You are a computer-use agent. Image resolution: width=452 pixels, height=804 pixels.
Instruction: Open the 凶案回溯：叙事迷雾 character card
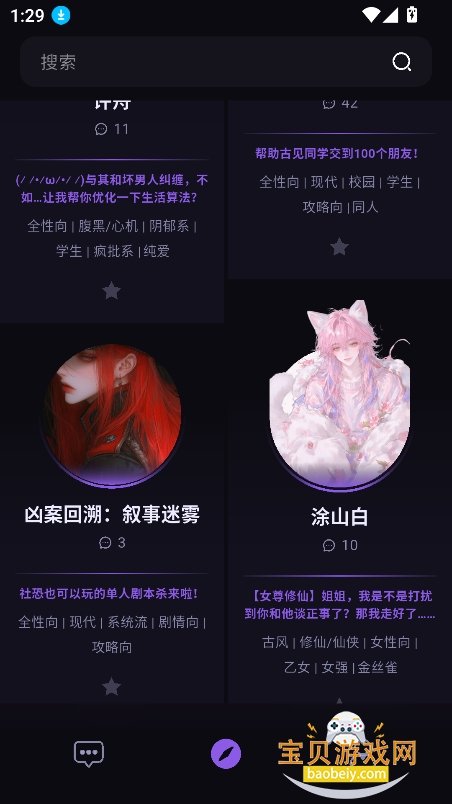click(112, 514)
